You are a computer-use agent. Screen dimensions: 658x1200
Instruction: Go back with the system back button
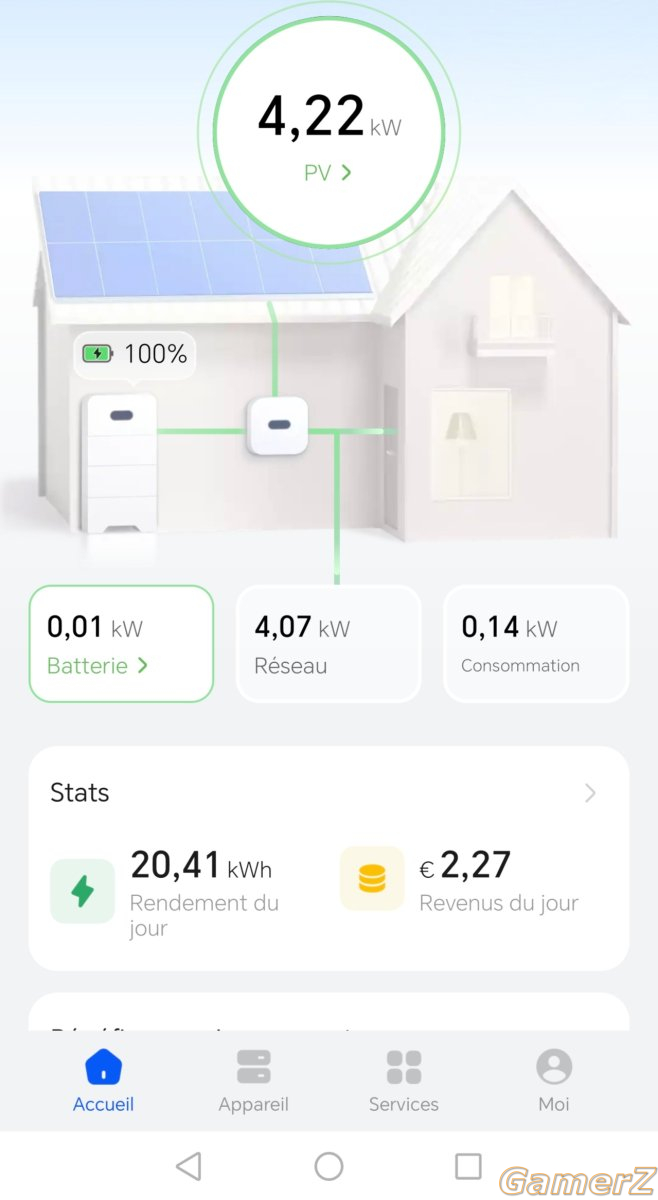pos(188,1166)
